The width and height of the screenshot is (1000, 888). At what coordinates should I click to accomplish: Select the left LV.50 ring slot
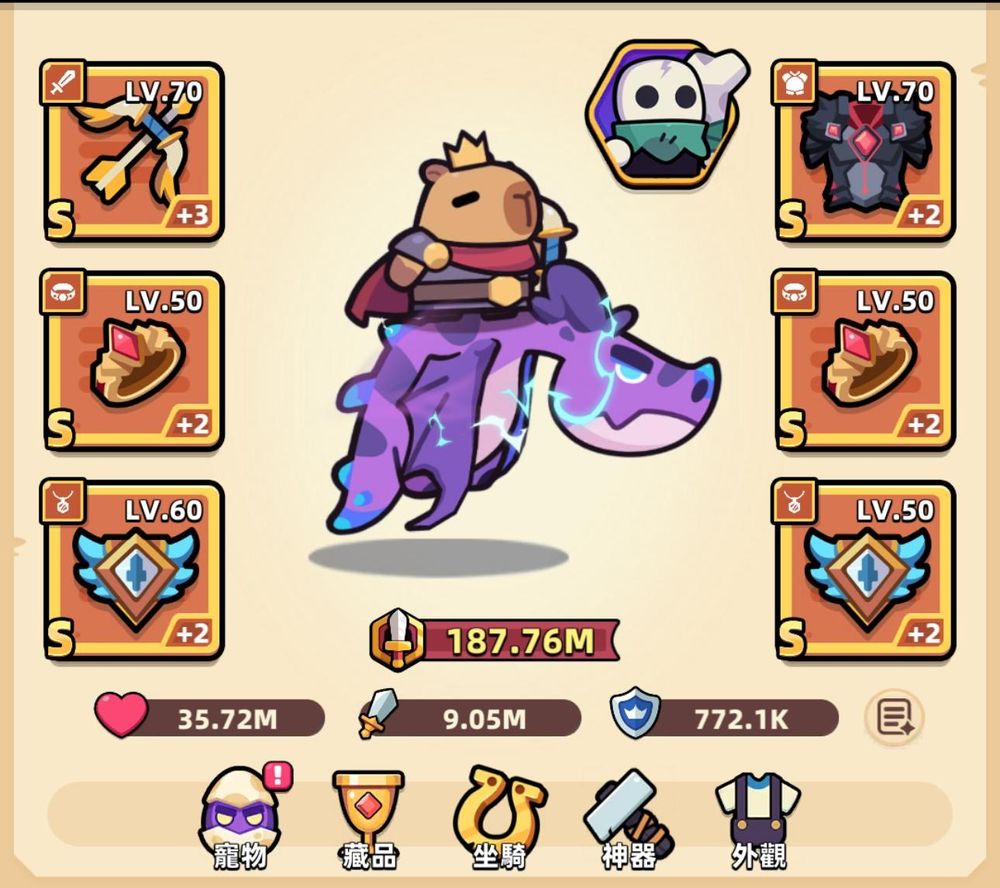132,361
